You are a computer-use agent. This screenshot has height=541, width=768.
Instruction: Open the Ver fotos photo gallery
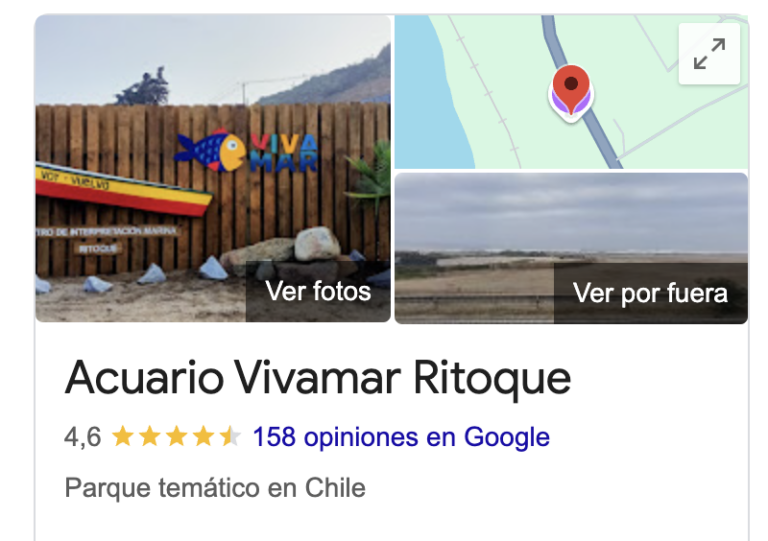(318, 291)
